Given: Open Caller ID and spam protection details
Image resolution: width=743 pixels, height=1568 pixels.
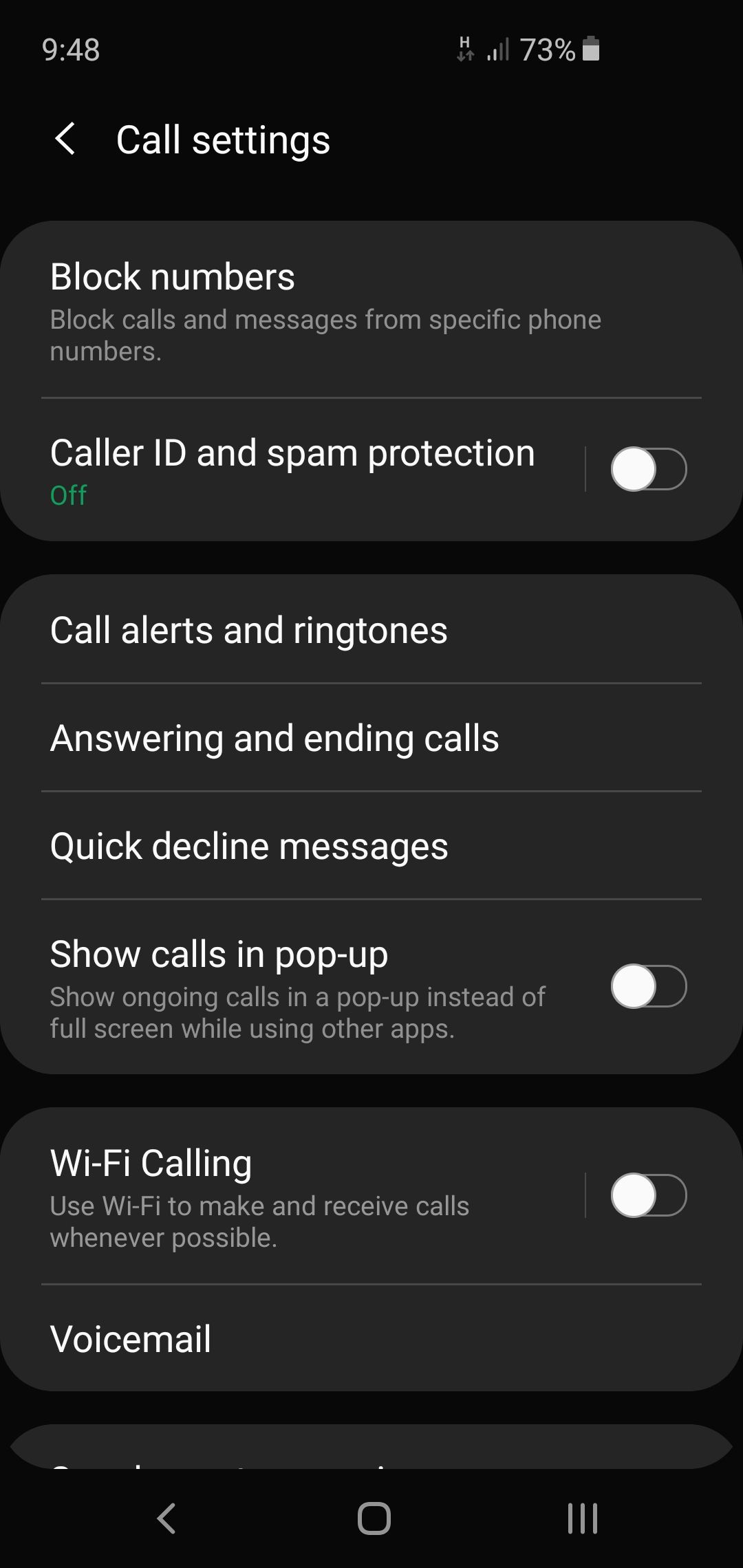Looking at the screenshot, I should point(292,470).
